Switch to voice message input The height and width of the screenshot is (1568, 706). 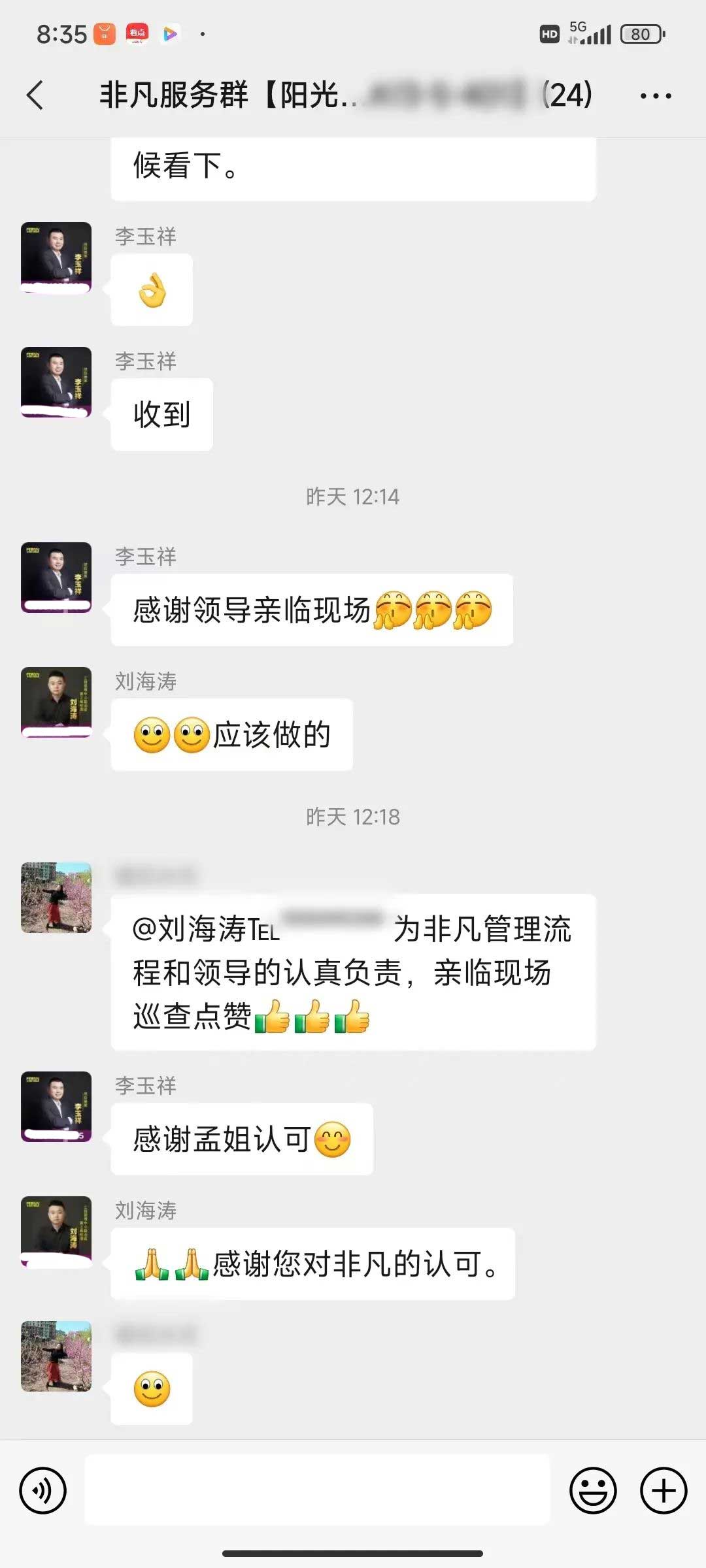click(43, 1490)
